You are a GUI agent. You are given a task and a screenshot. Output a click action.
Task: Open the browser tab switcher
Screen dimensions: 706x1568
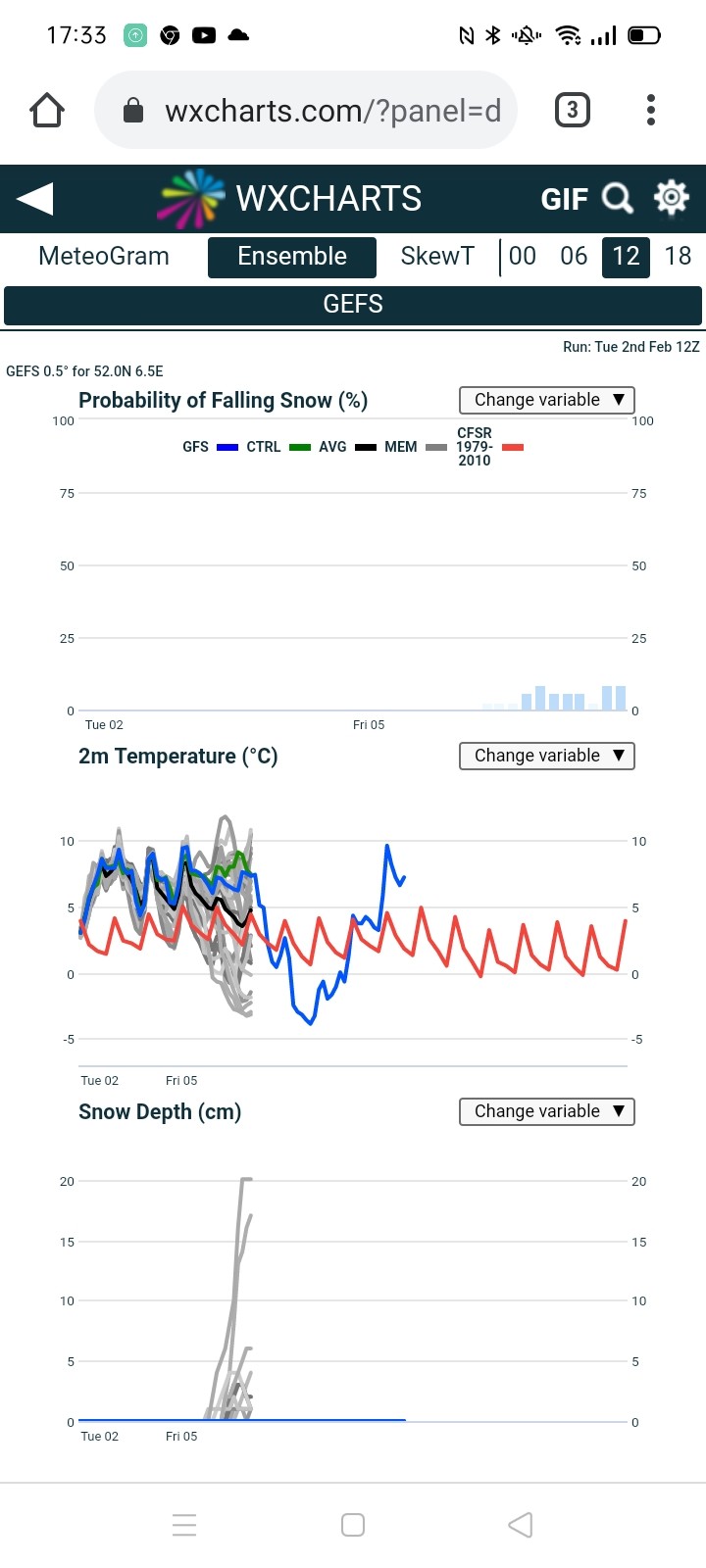click(573, 110)
